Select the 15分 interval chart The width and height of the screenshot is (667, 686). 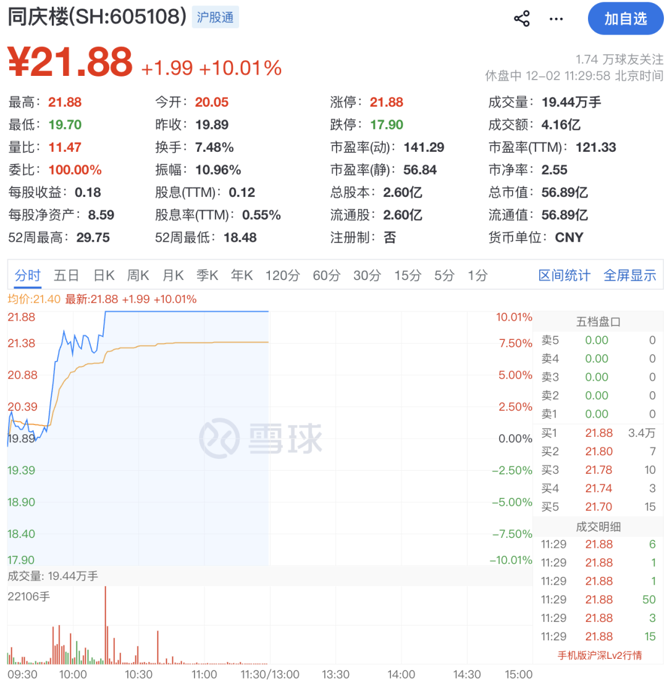(x=407, y=275)
